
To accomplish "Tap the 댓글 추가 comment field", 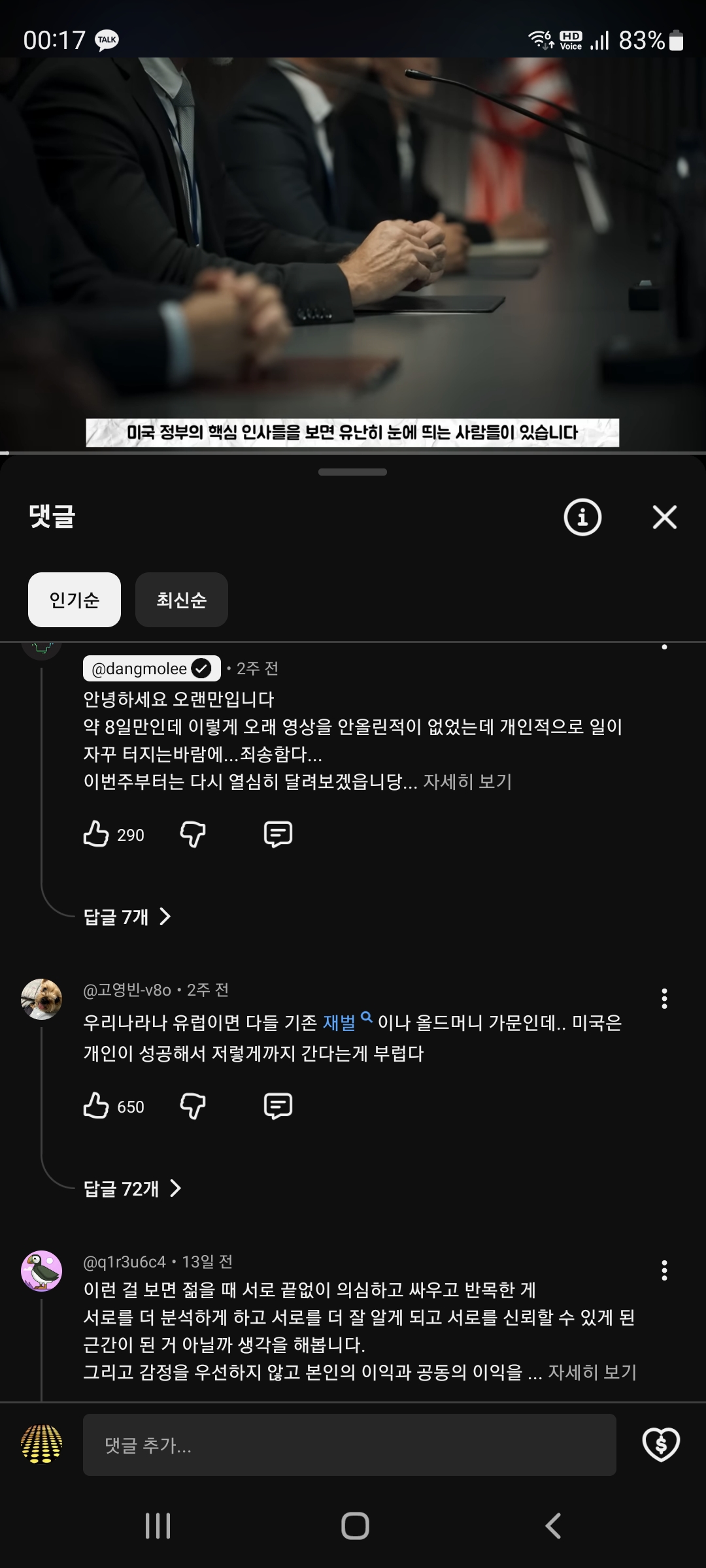I will [349, 1445].
